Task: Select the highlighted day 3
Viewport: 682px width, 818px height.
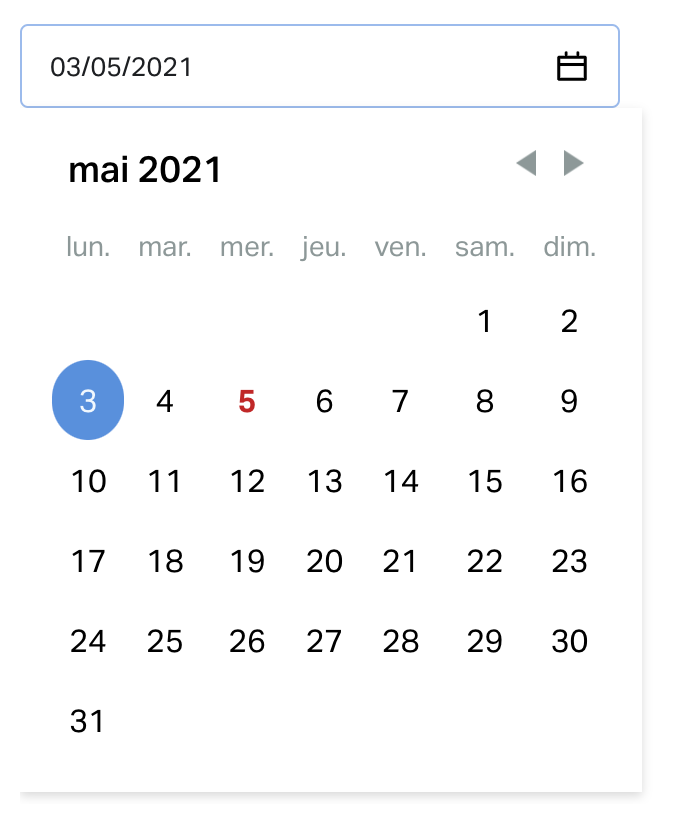Action: (x=88, y=401)
